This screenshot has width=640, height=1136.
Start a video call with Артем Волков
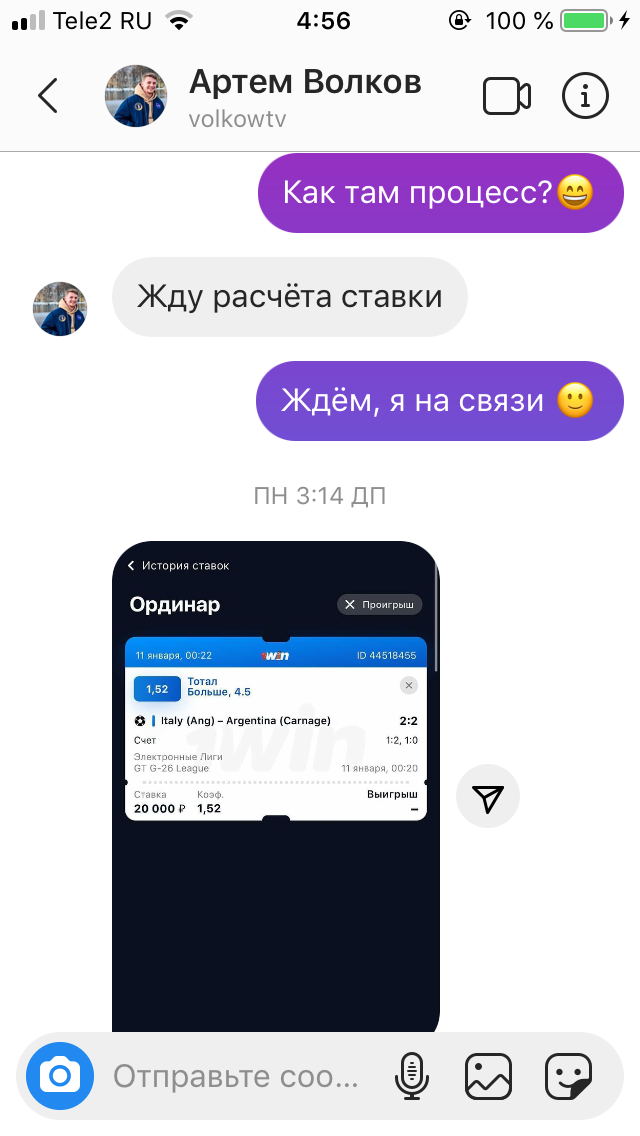pos(506,96)
